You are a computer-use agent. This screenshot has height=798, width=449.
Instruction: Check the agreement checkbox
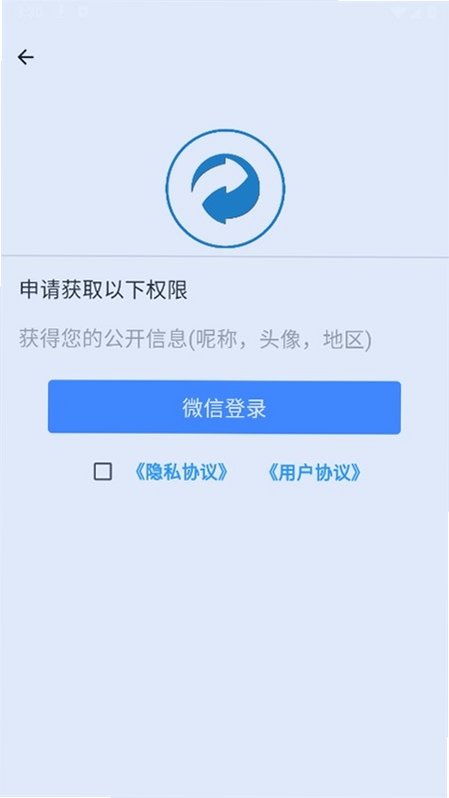coord(103,472)
